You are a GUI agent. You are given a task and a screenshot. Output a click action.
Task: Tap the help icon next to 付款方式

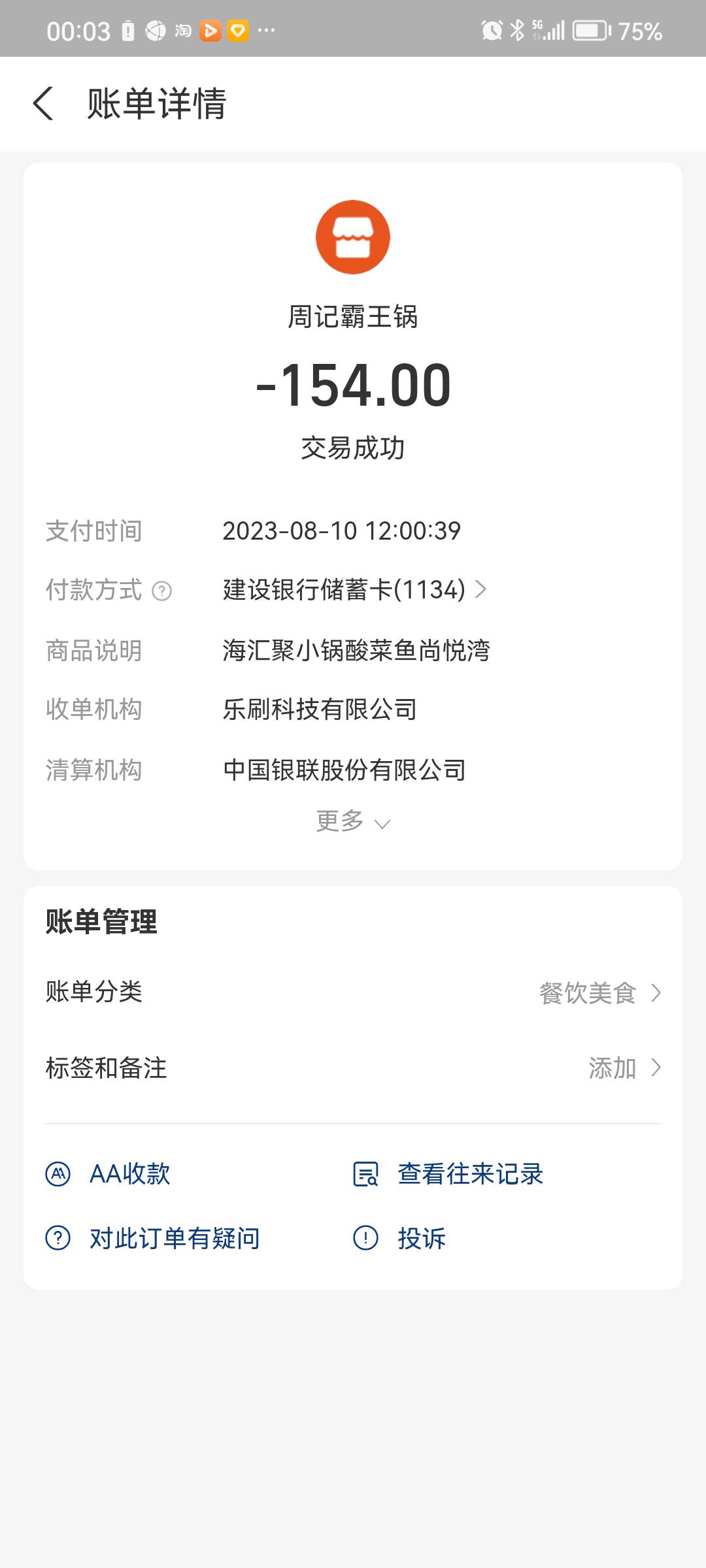point(161,591)
